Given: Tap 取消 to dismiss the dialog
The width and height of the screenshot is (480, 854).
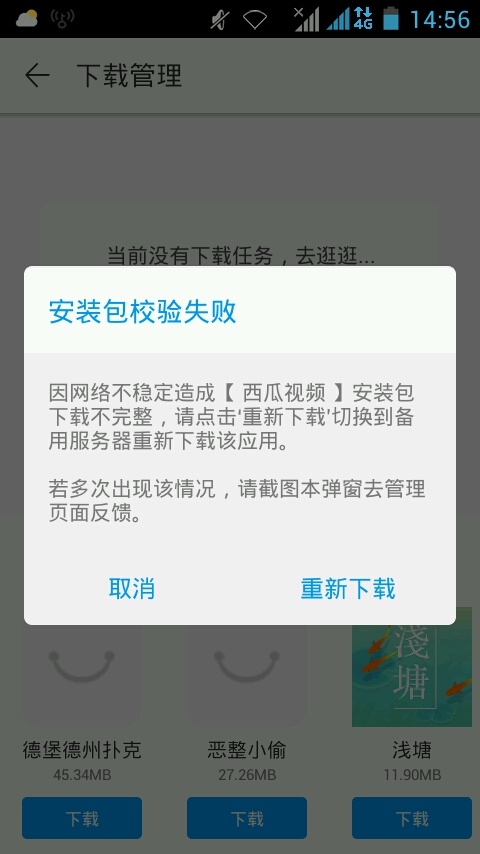Looking at the screenshot, I should tap(132, 589).
